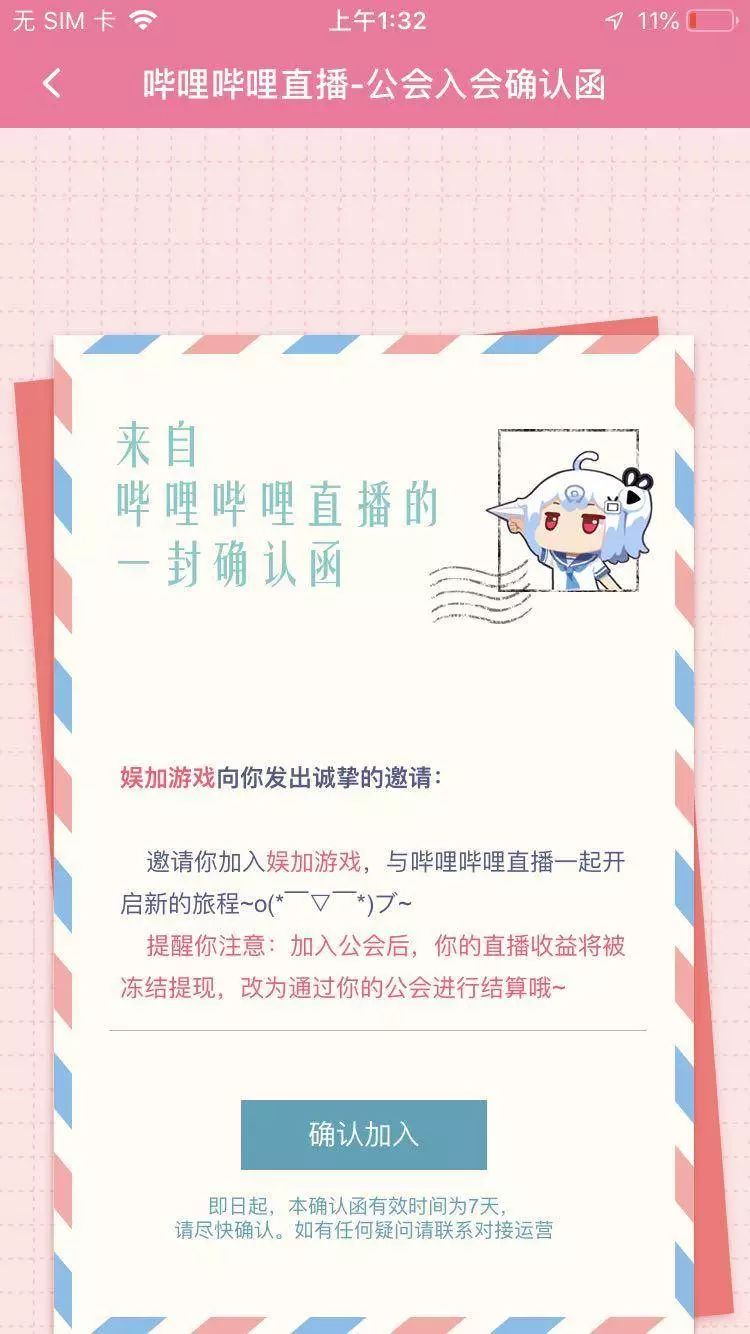Tap the 确认加入 button
Screen dimensions: 750x1334
(x=363, y=1135)
